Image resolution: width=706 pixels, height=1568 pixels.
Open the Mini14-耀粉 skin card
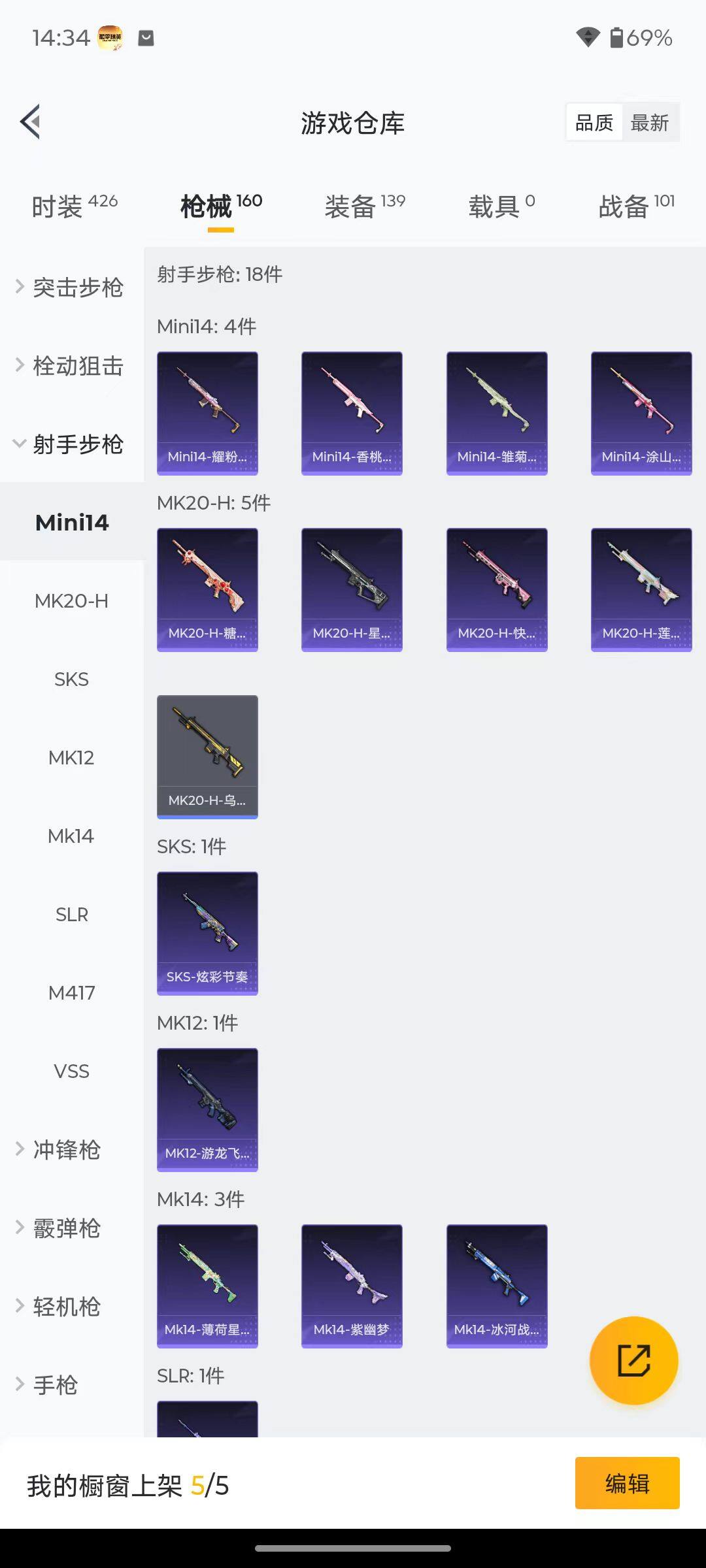pos(207,413)
